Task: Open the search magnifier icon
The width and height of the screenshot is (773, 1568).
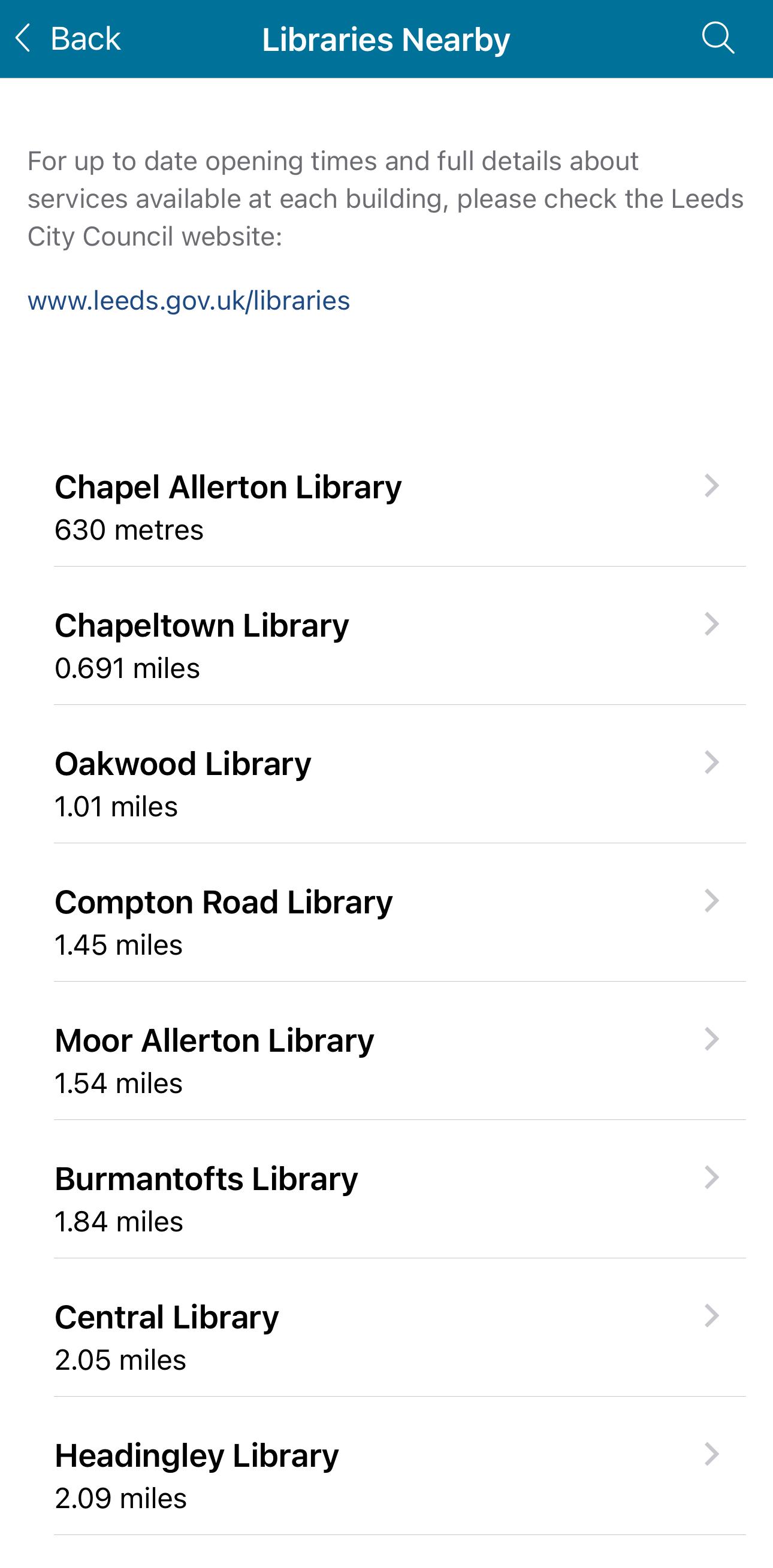Action: [x=718, y=39]
